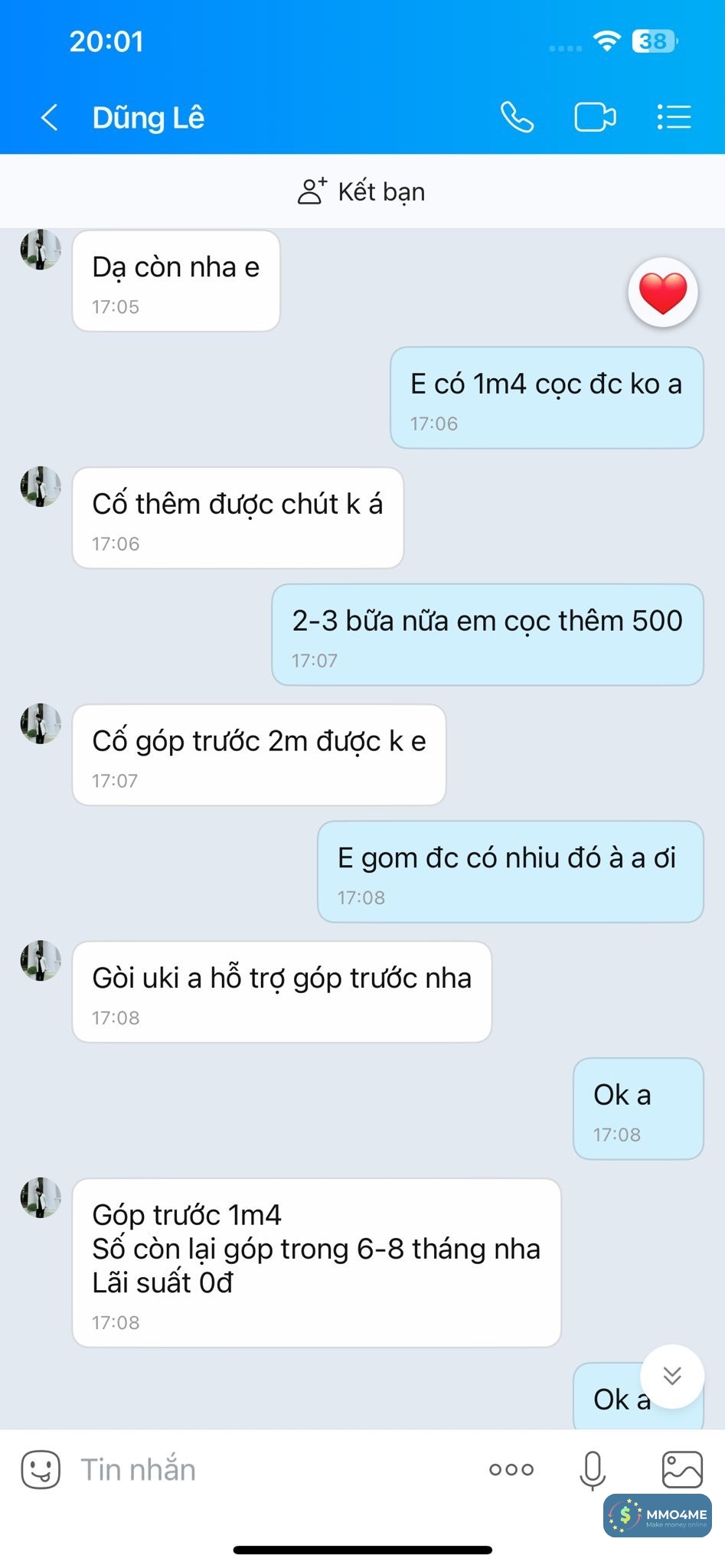The height and width of the screenshot is (1568, 725).
Task: Start a video call with Dũng Lê
Action: [x=595, y=117]
